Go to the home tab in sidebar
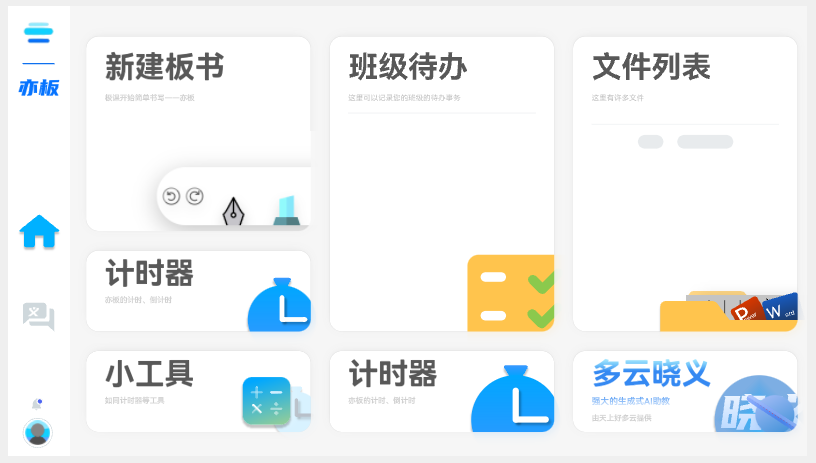 tap(39, 232)
